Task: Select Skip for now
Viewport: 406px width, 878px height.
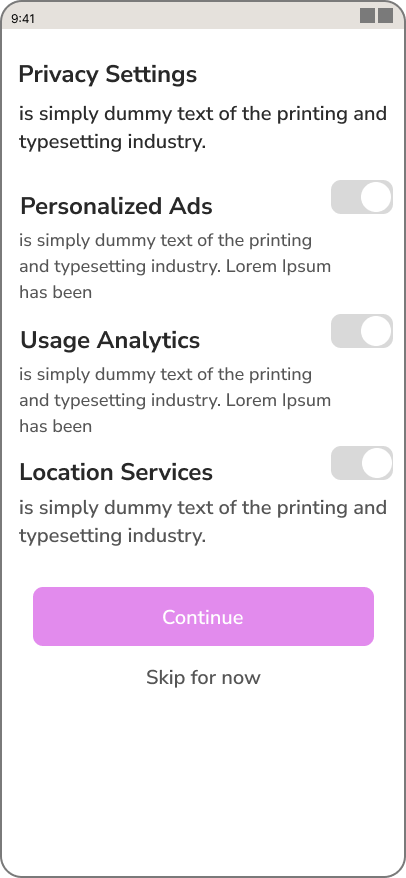Action: 203,678
